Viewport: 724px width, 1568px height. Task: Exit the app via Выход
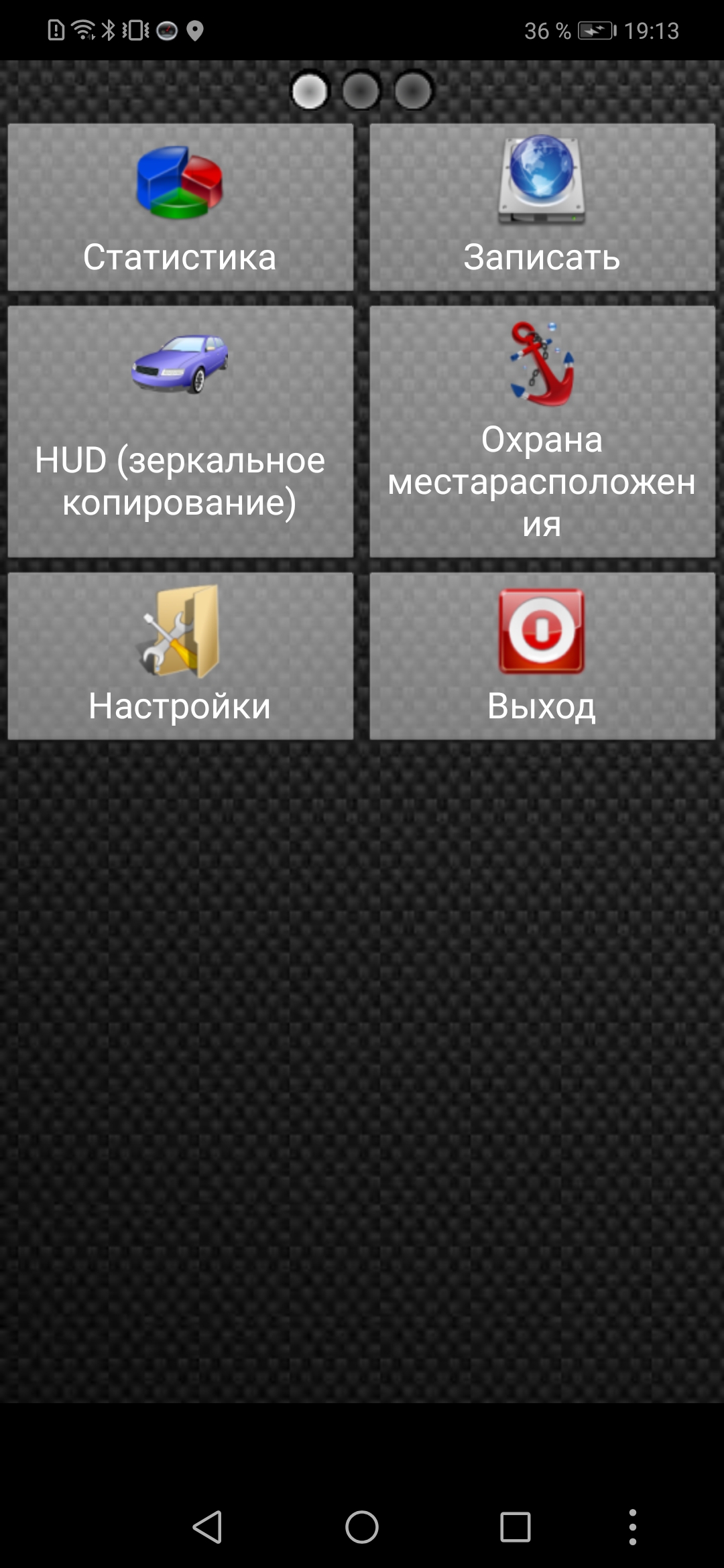point(542,656)
